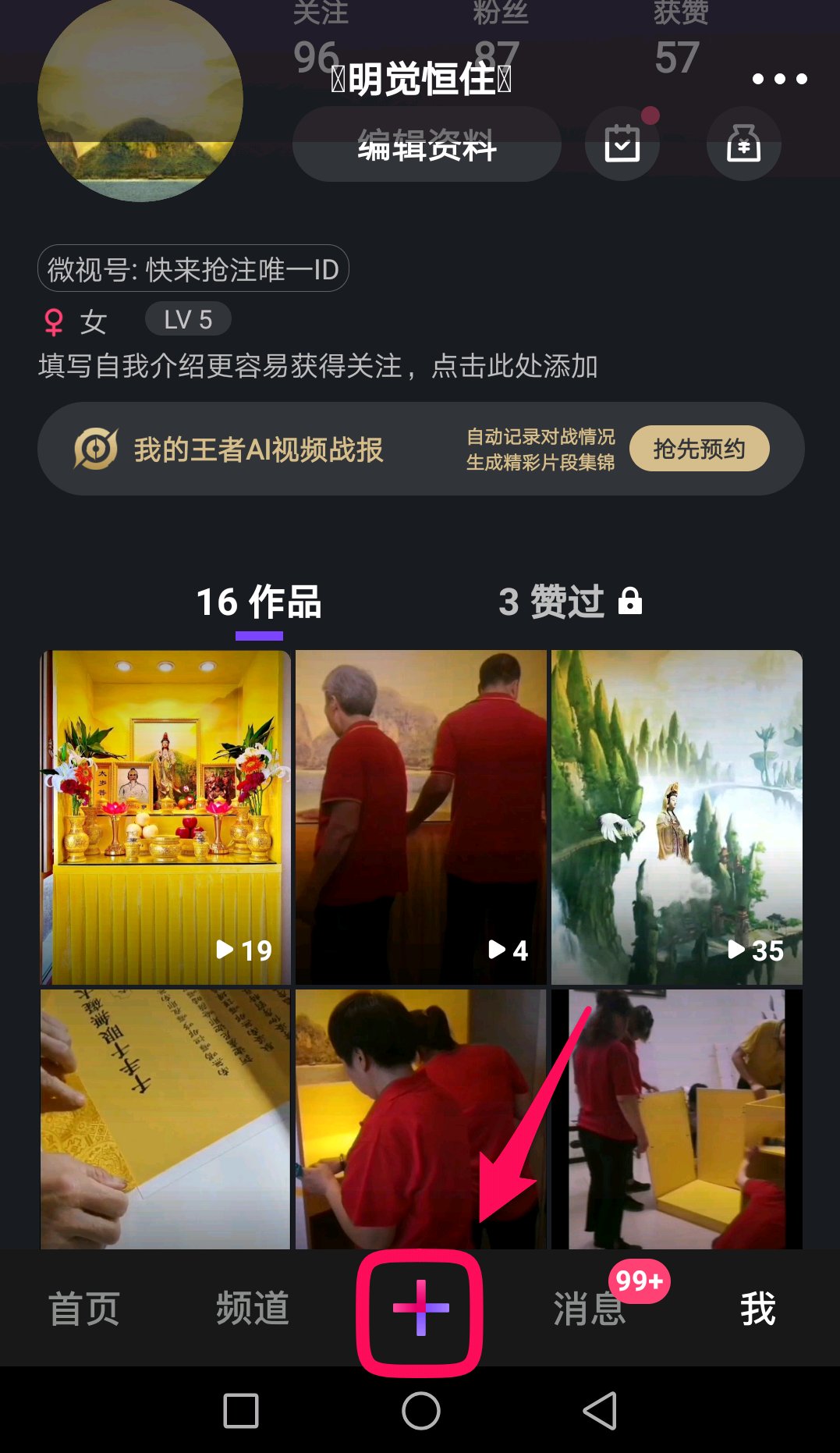Screen dimensions: 840x1453
Task: Open the calendar check-in icon
Action: click(622, 144)
